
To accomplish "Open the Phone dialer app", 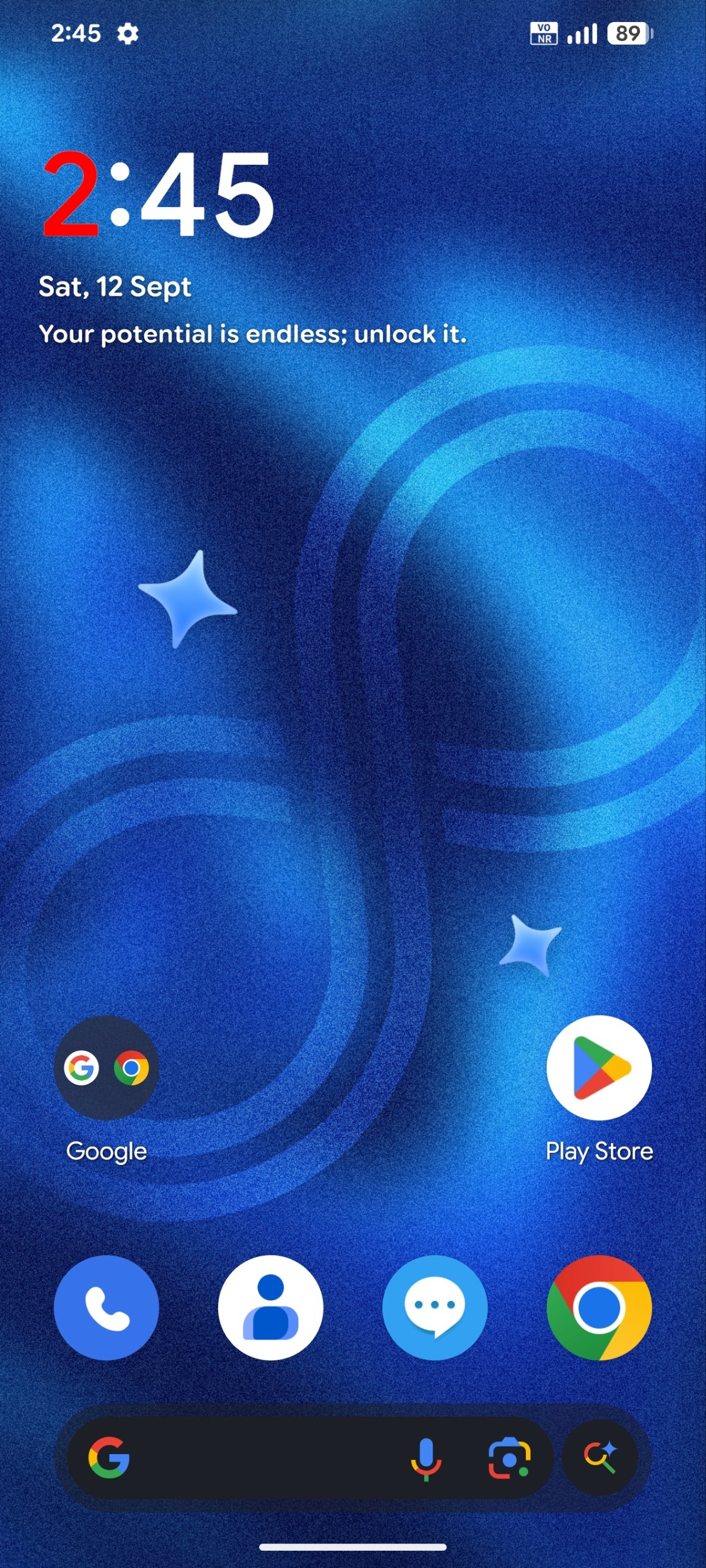I will (x=107, y=1308).
